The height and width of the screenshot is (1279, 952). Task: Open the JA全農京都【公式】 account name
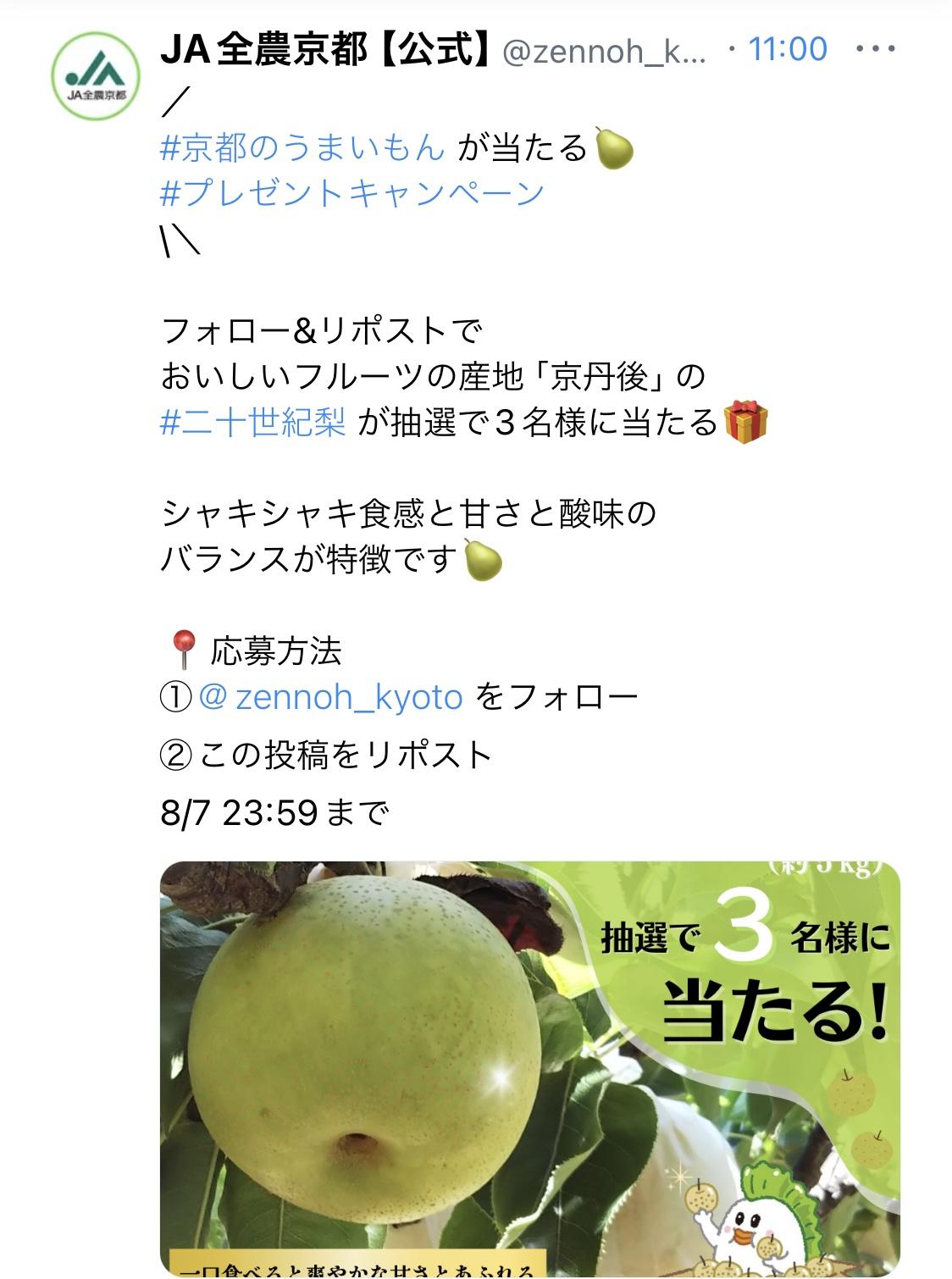tap(326, 51)
